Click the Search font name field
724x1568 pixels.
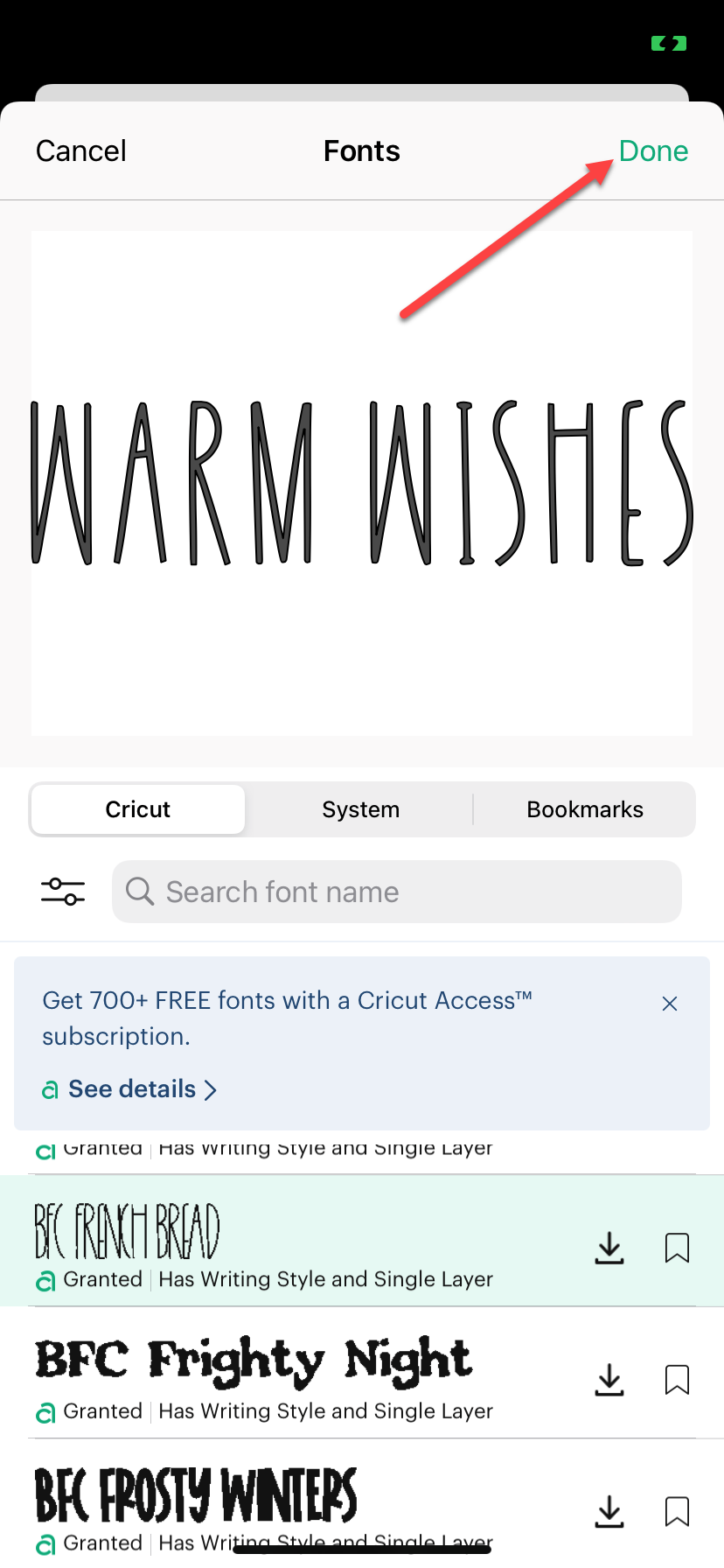point(396,892)
